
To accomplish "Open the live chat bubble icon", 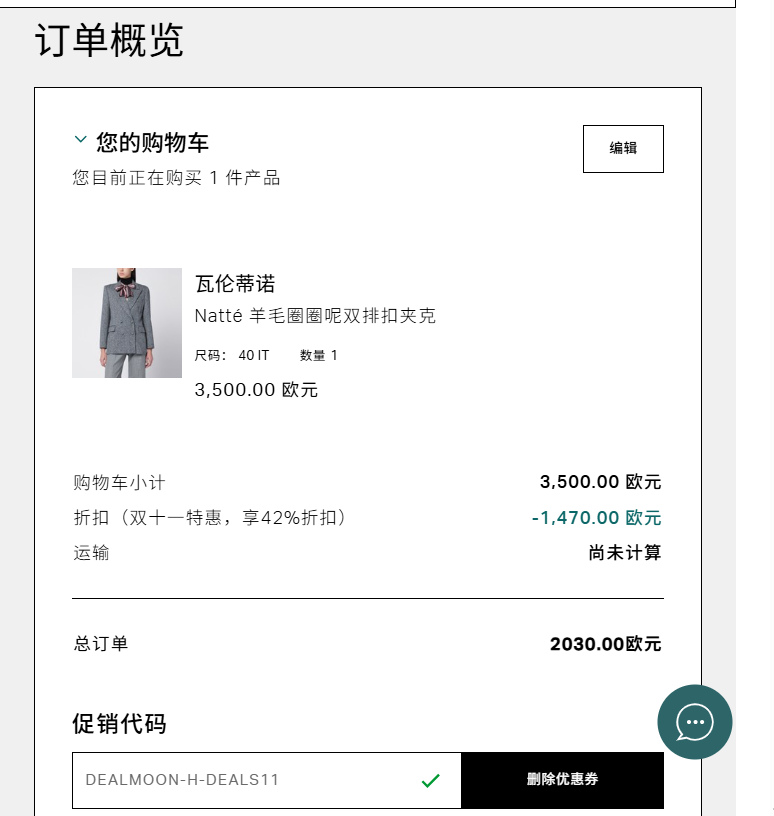I will [x=695, y=722].
